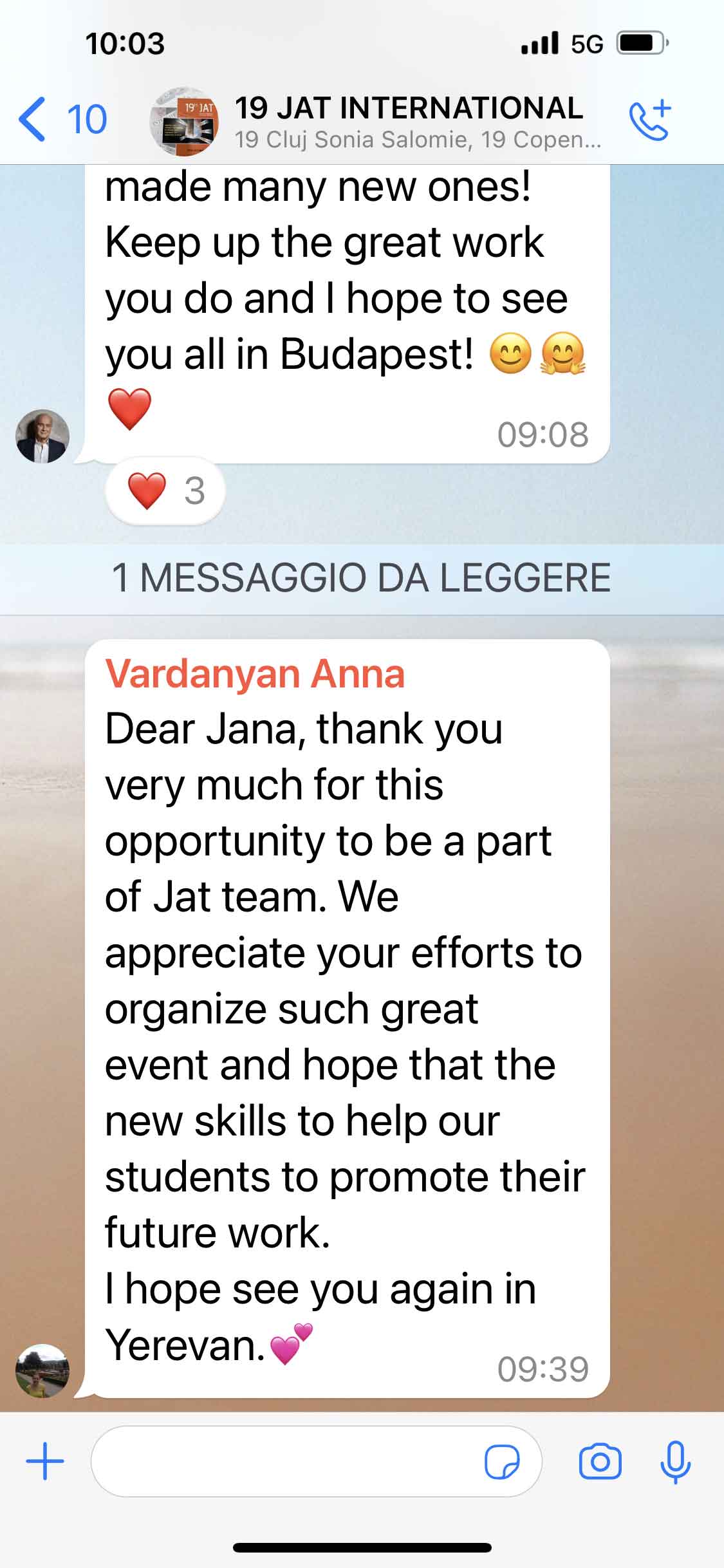The height and width of the screenshot is (1568, 724).
Task: Open Vardanyan Anna's contact name
Action: point(255,674)
